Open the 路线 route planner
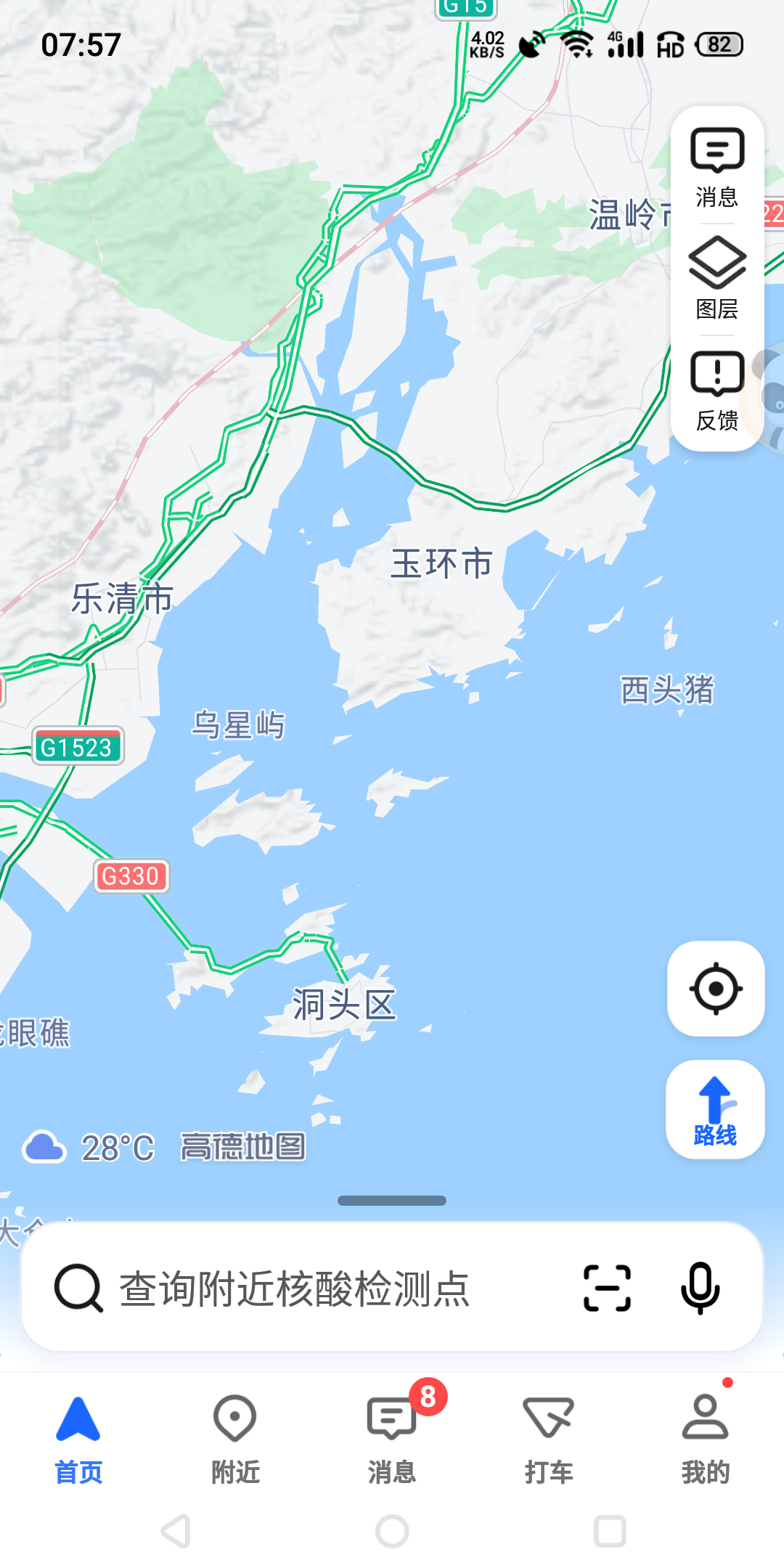This screenshot has width=784, height=1568. (715, 1110)
